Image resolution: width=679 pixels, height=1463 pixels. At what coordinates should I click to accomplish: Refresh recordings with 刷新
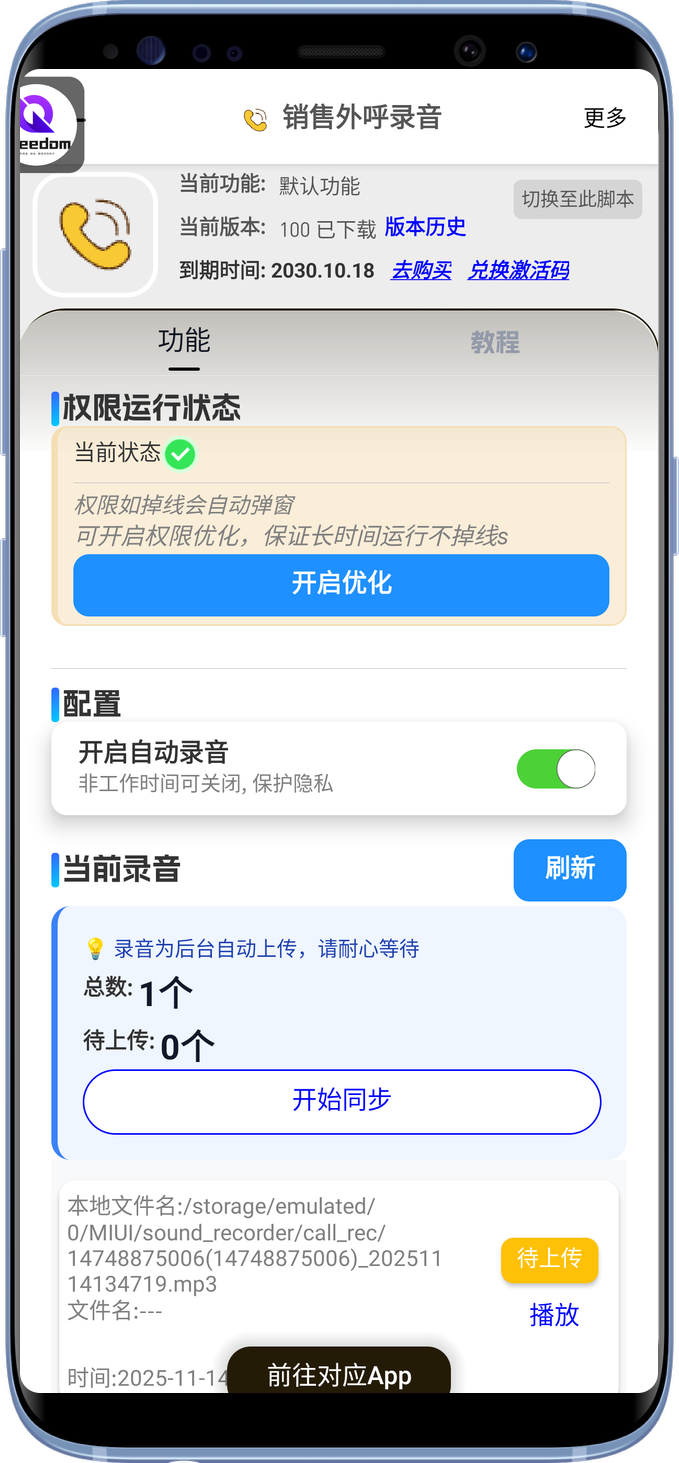(570, 869)
